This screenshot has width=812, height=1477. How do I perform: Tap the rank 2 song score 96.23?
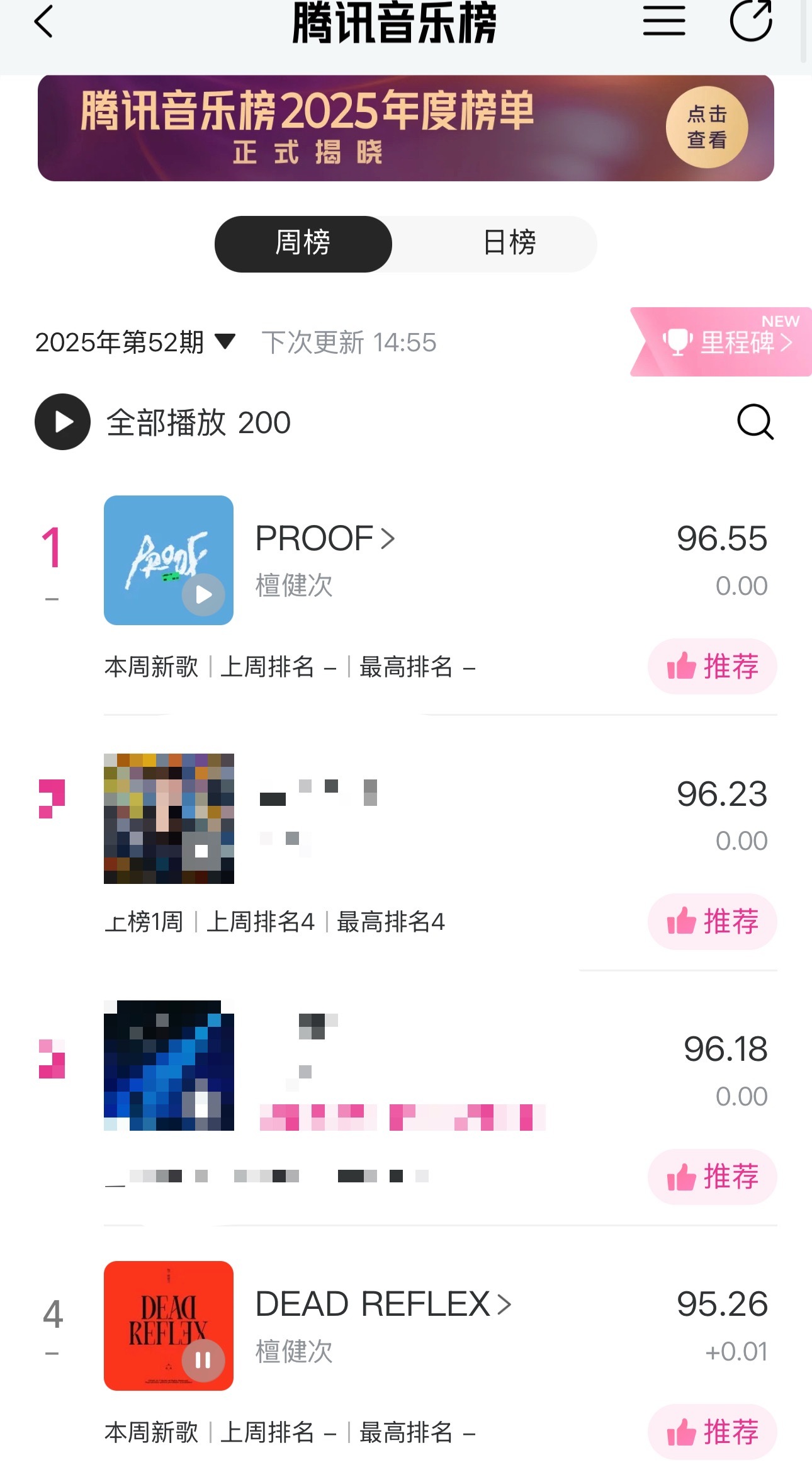coord(721,795)
